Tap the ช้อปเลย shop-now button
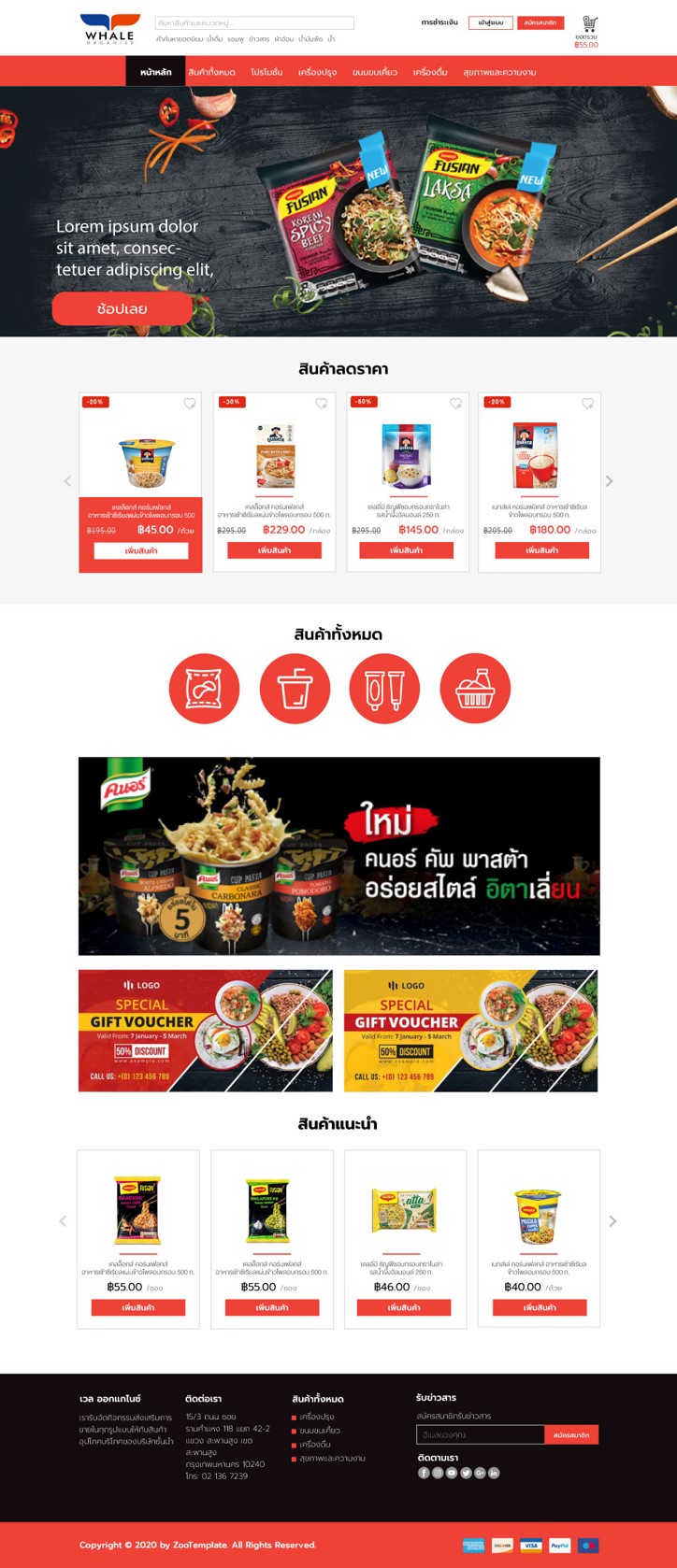The image size is (677, 1568). point(122,308)
